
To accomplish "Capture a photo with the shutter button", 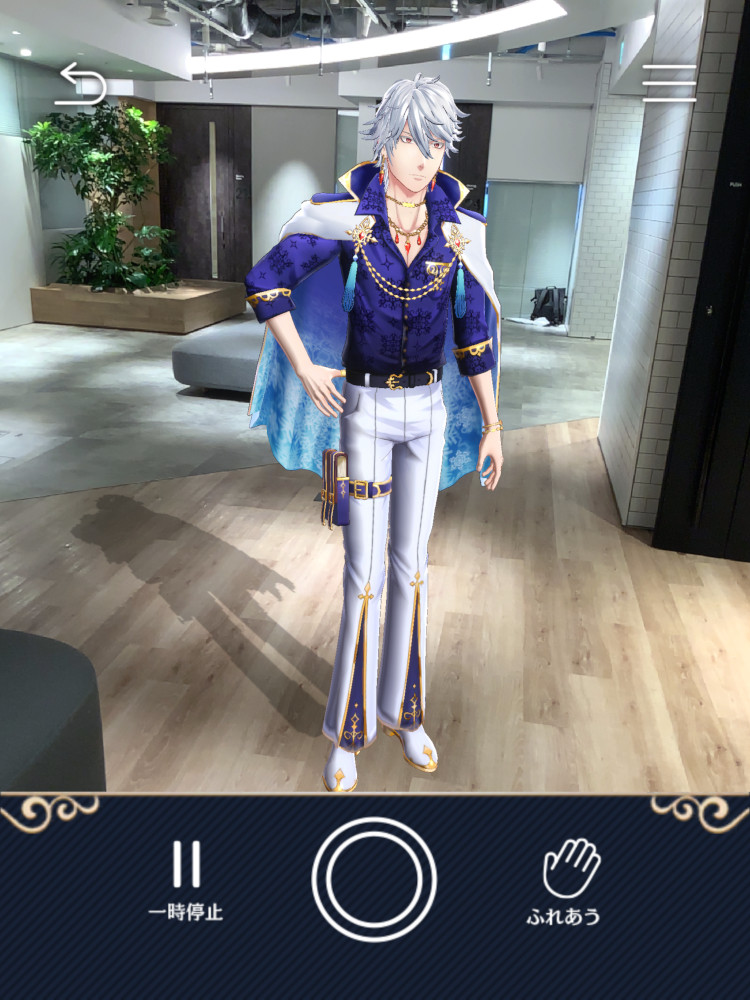I will pos(374,879).
